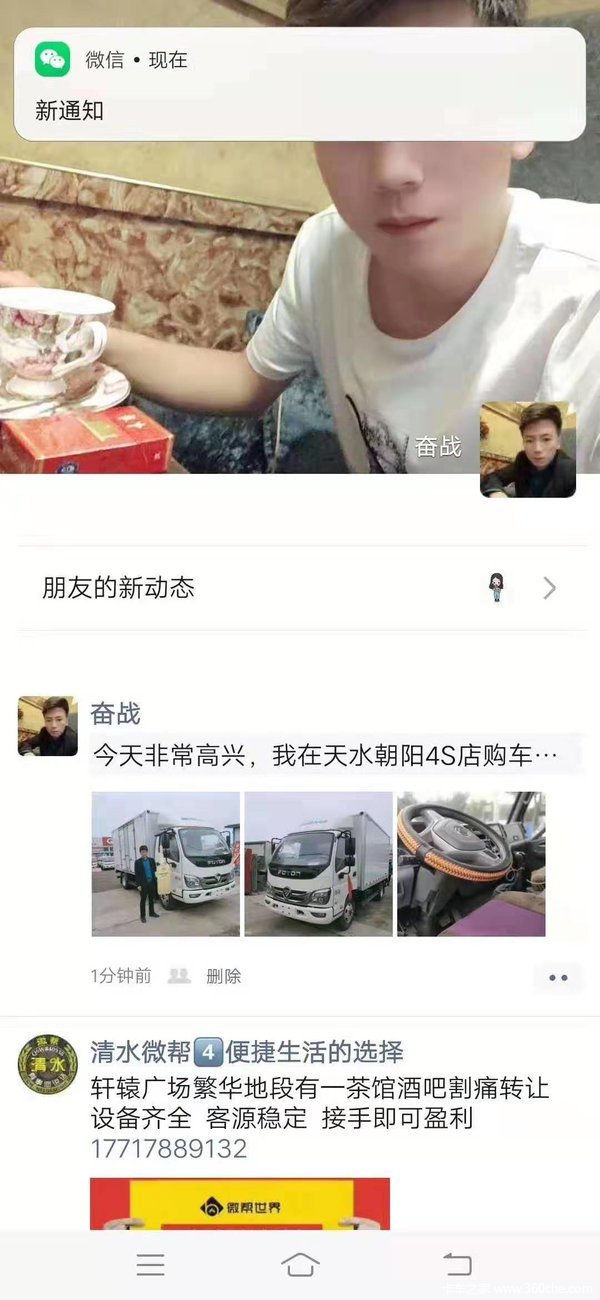Open the 微帮世界 image in the post

pos(240,1204)
